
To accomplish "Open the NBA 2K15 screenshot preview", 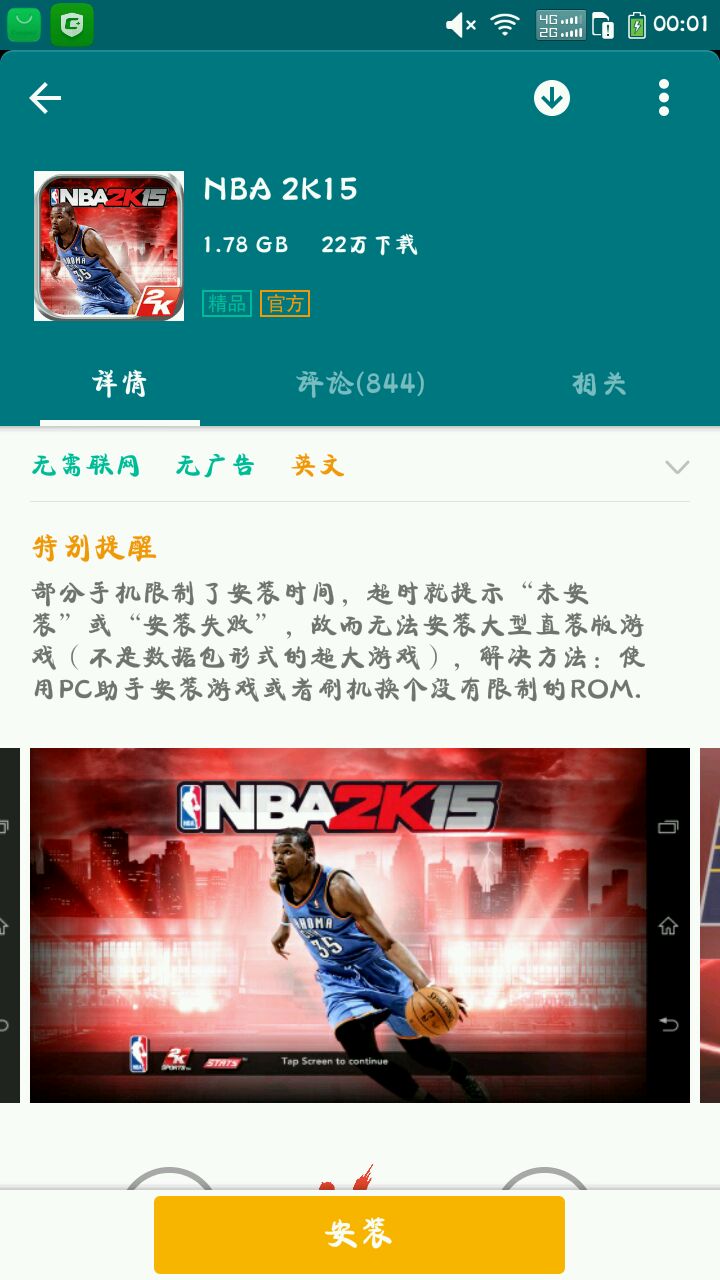I will click(360, 925).
